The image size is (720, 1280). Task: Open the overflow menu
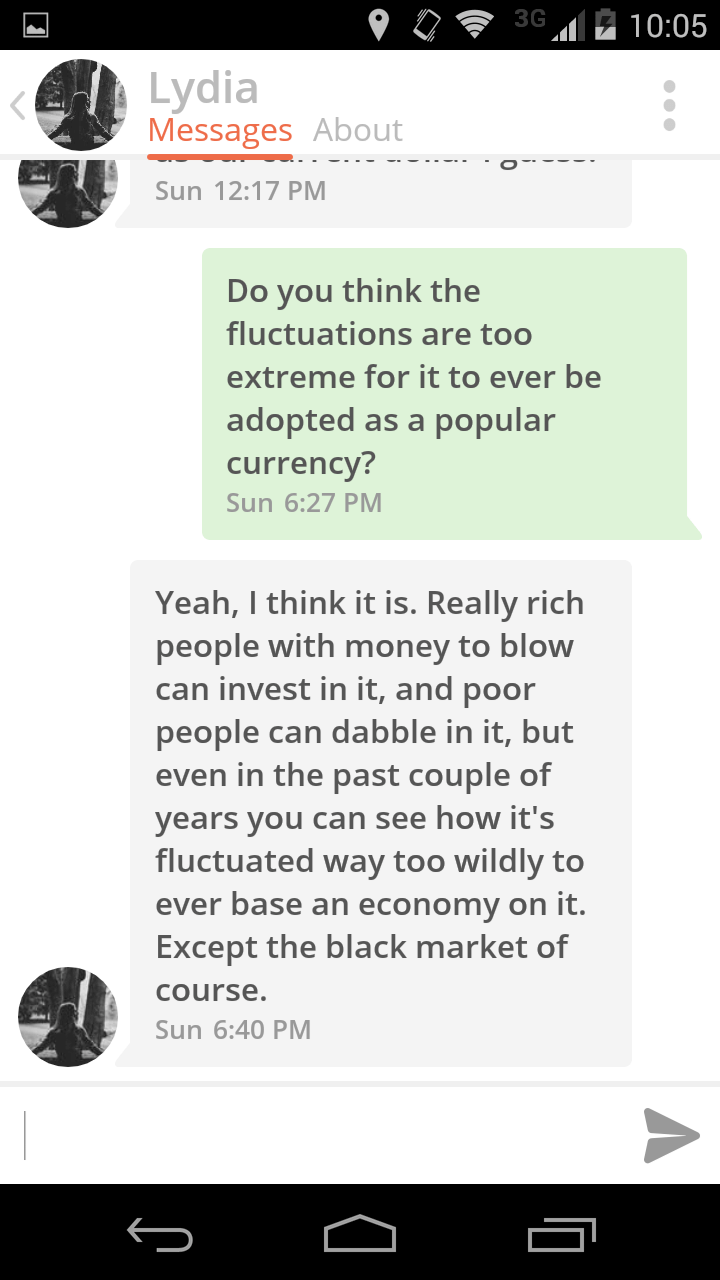(669, 105)
